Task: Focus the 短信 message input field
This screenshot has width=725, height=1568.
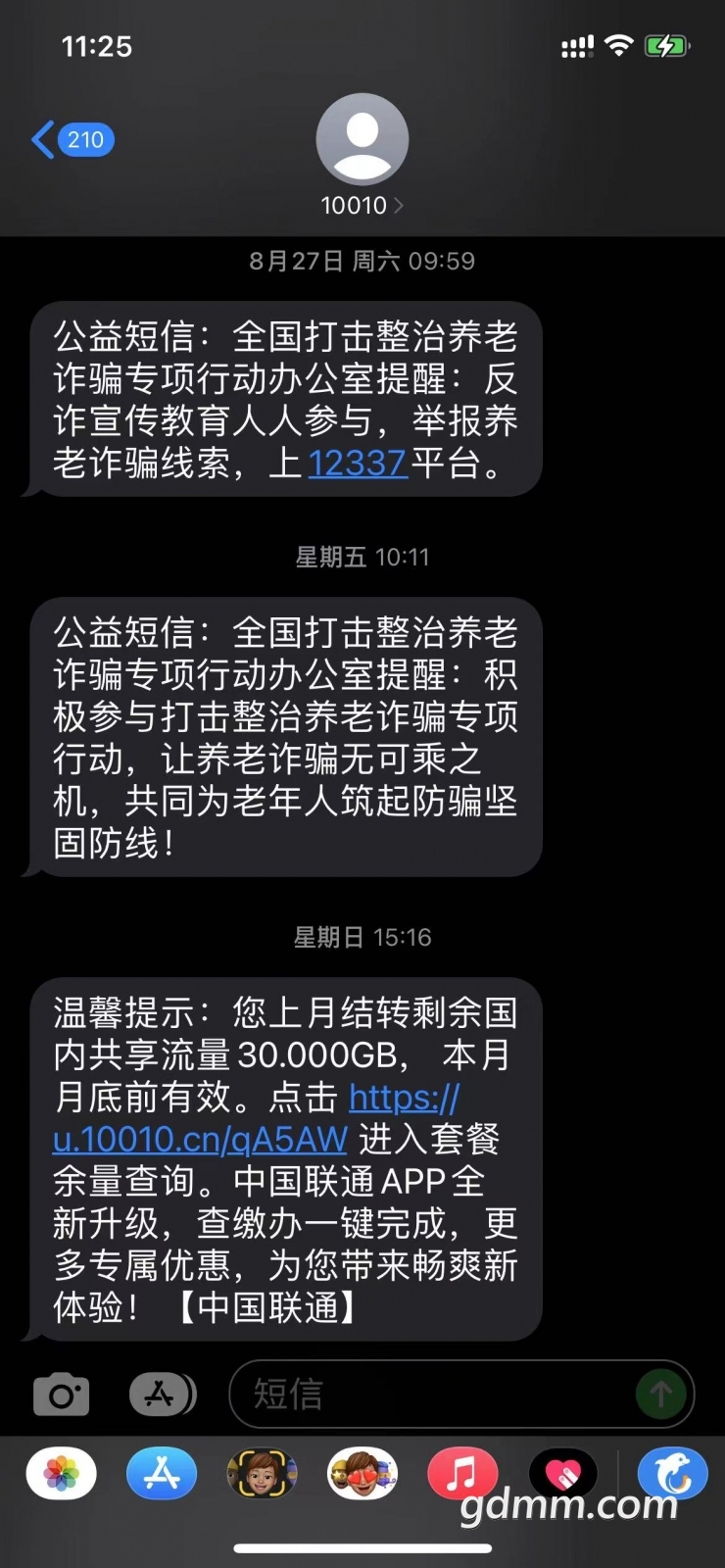Action: pyautogui.click(x=431, y=1394)
